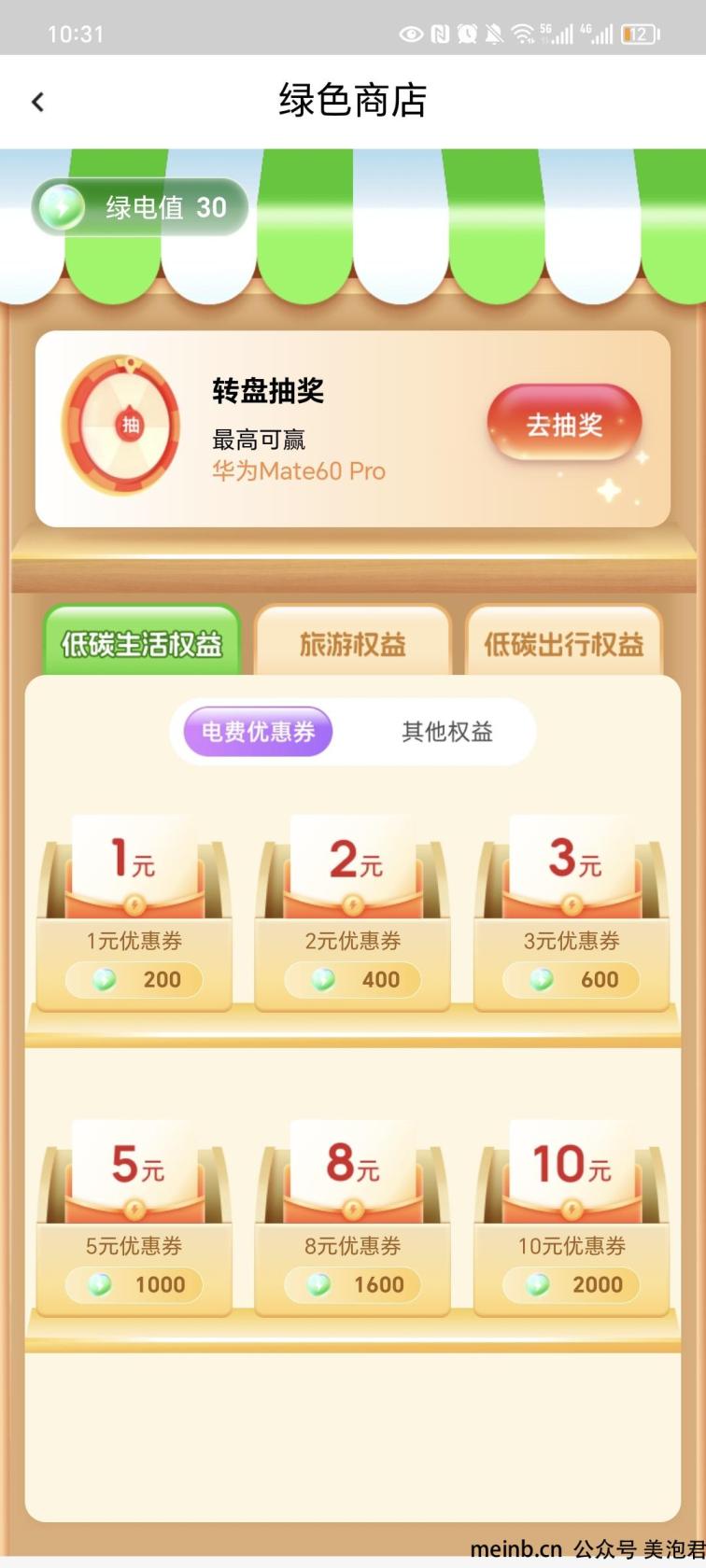Open the 10元优惠券 card
Viewport: 706px width, 1568px height.
point(571,1219)
